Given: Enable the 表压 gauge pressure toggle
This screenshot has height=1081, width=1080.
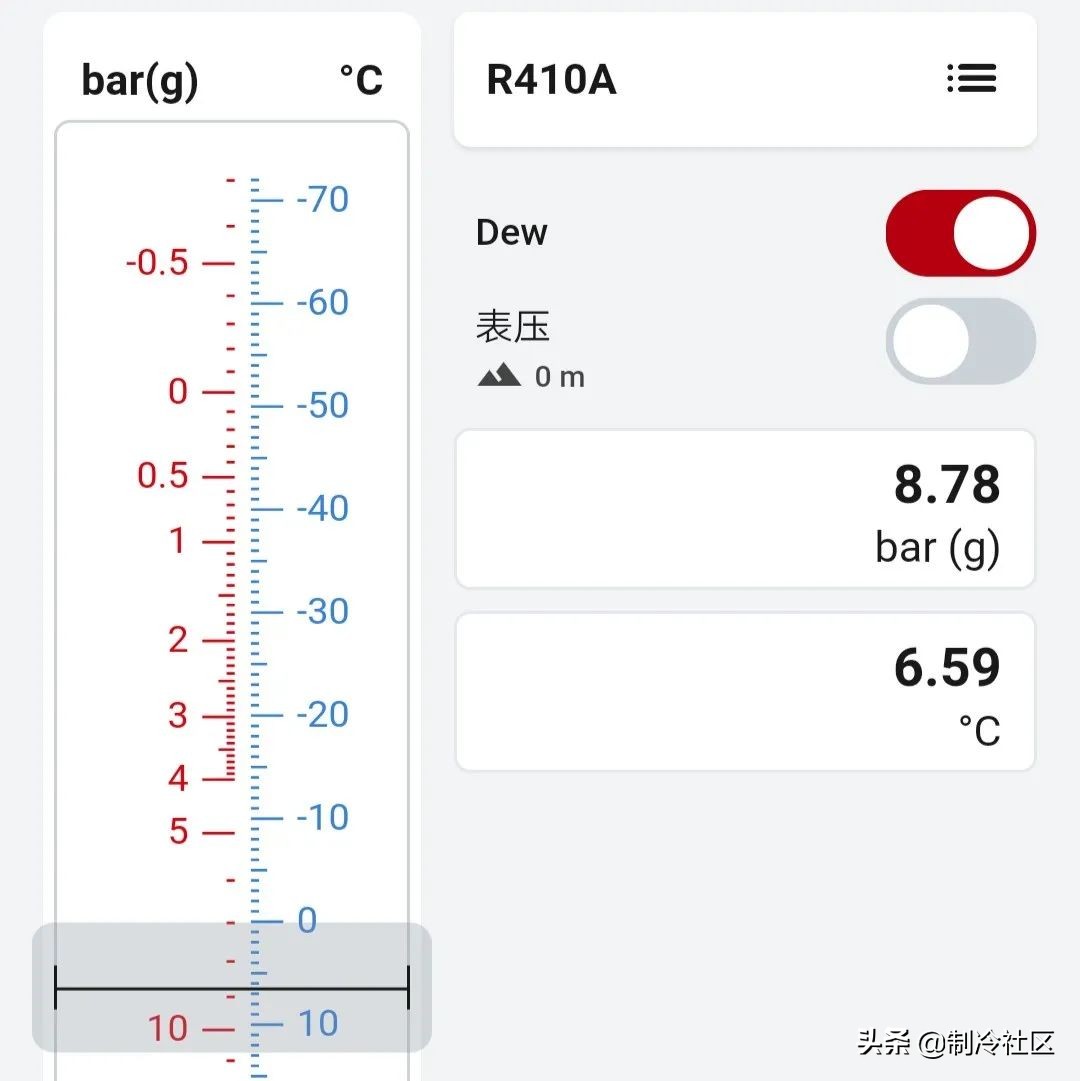Looking at the screenshot, I should point(960,341).
